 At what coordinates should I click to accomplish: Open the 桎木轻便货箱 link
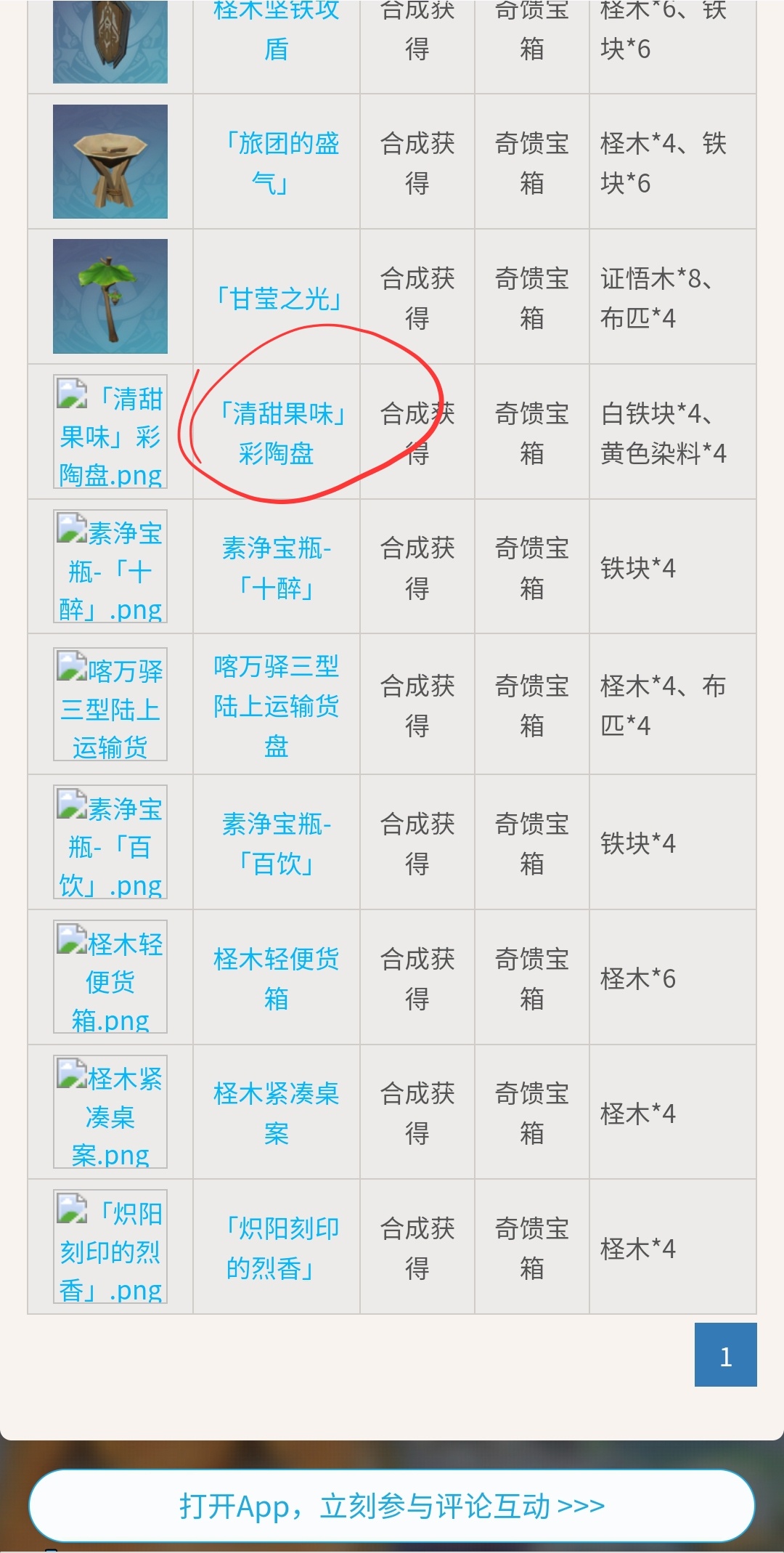point(277,978)
